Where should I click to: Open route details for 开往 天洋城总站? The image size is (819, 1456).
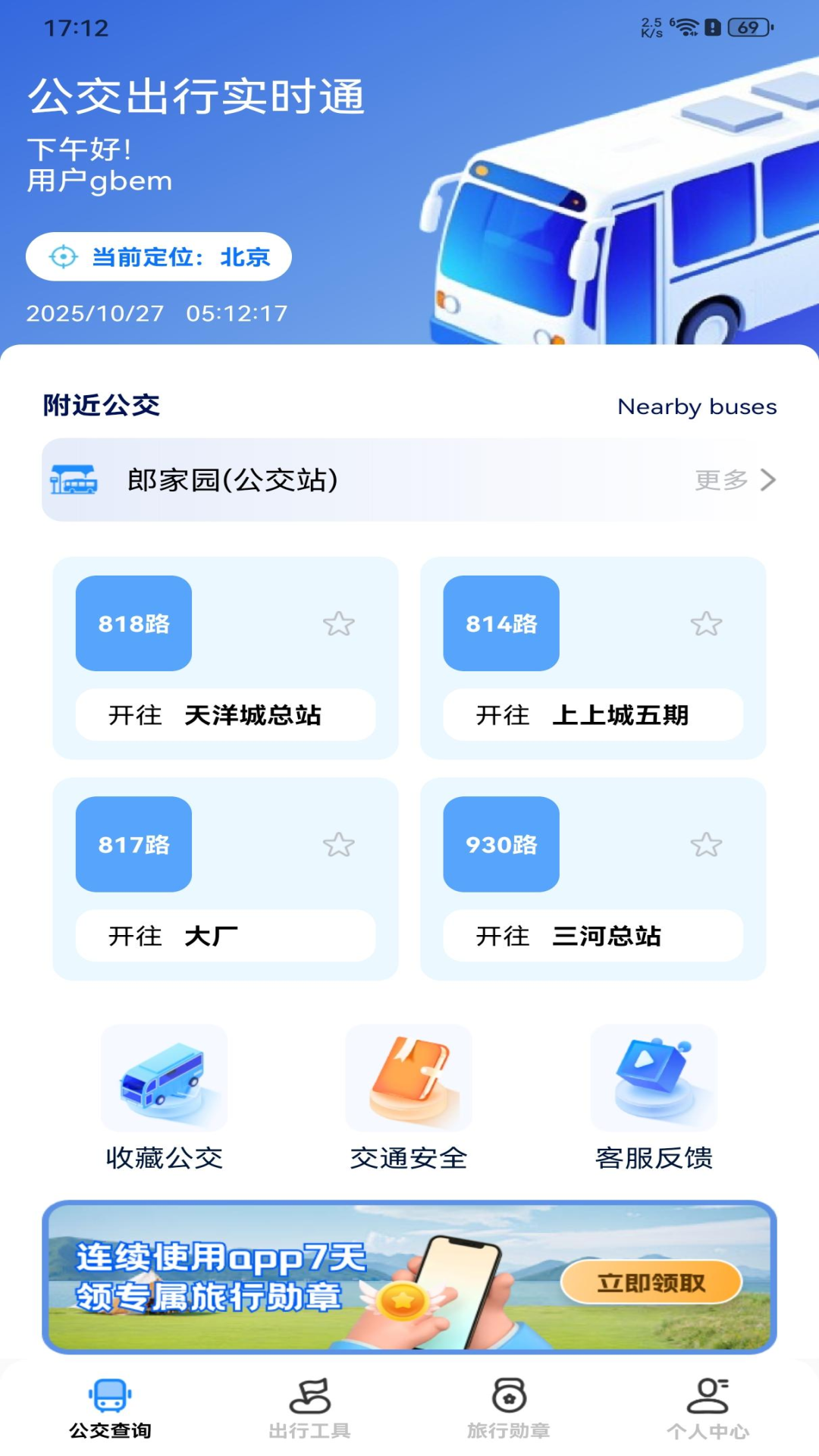tap(224, 714)
